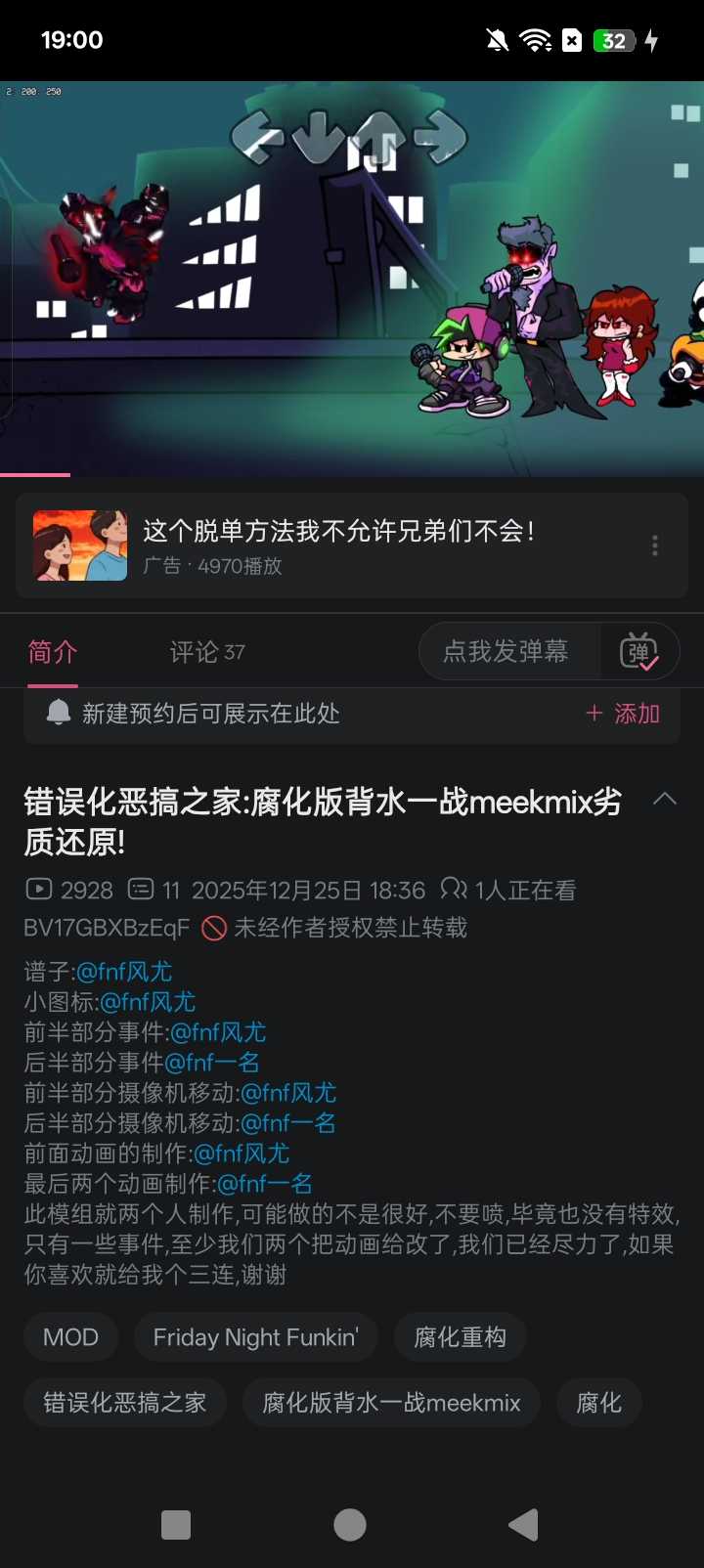Open the ad's three-dot overflow menu

pyautogui.click(x=655, y=545)
